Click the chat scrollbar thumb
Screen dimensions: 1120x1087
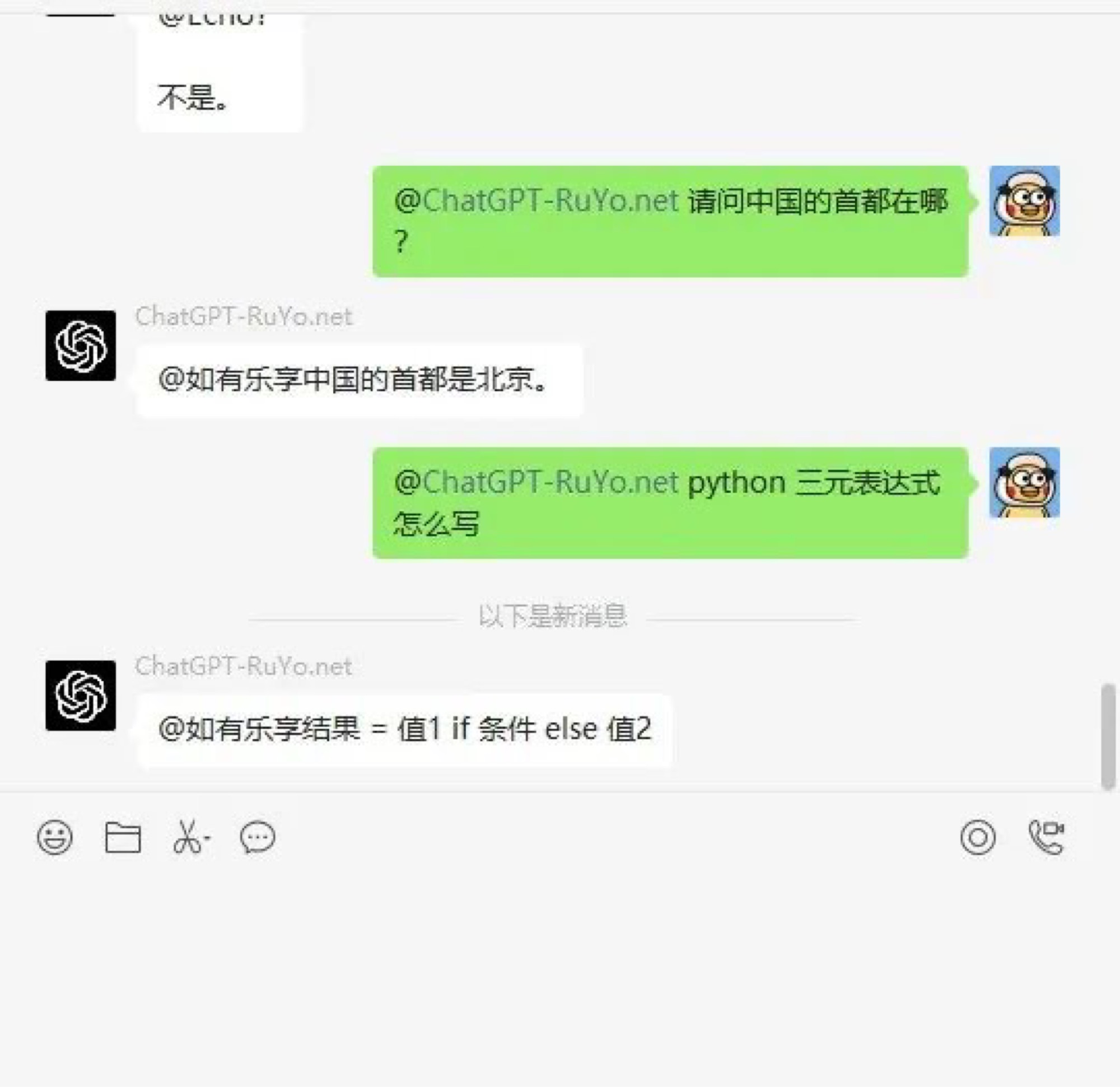[1108, 736]
